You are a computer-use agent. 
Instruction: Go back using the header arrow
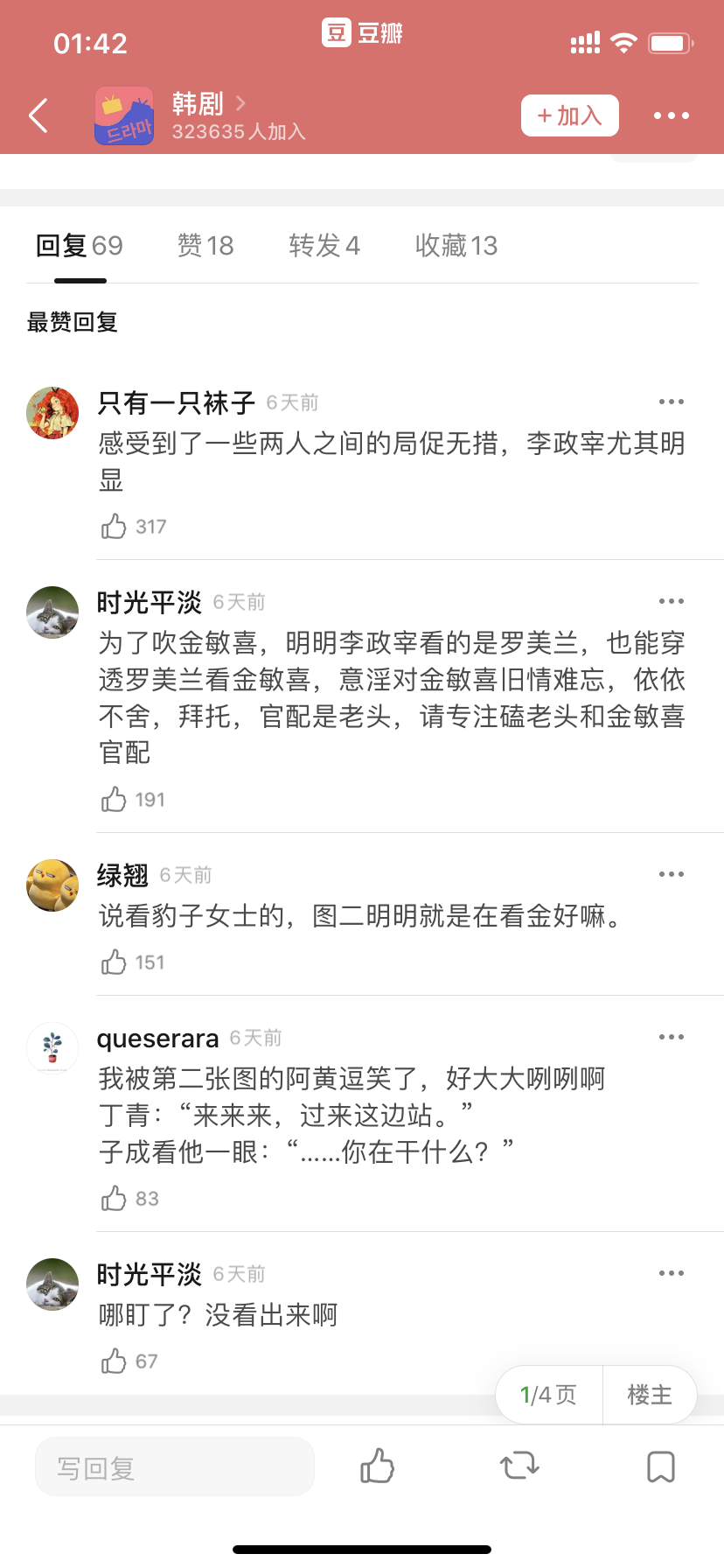click(x=38, y=115)
